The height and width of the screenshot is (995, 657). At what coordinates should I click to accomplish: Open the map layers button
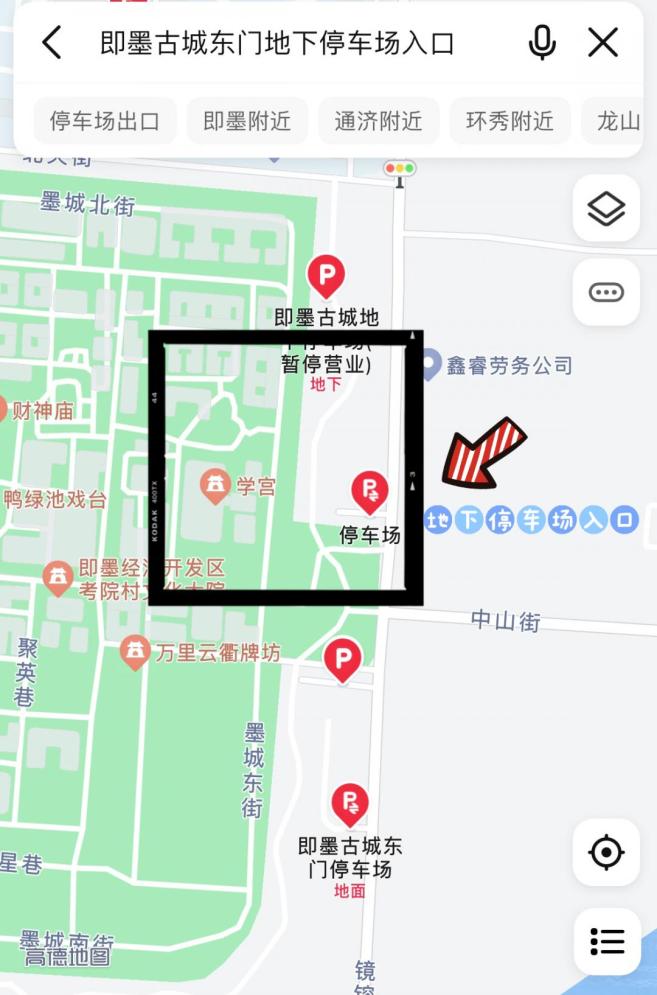coord(606,209)
